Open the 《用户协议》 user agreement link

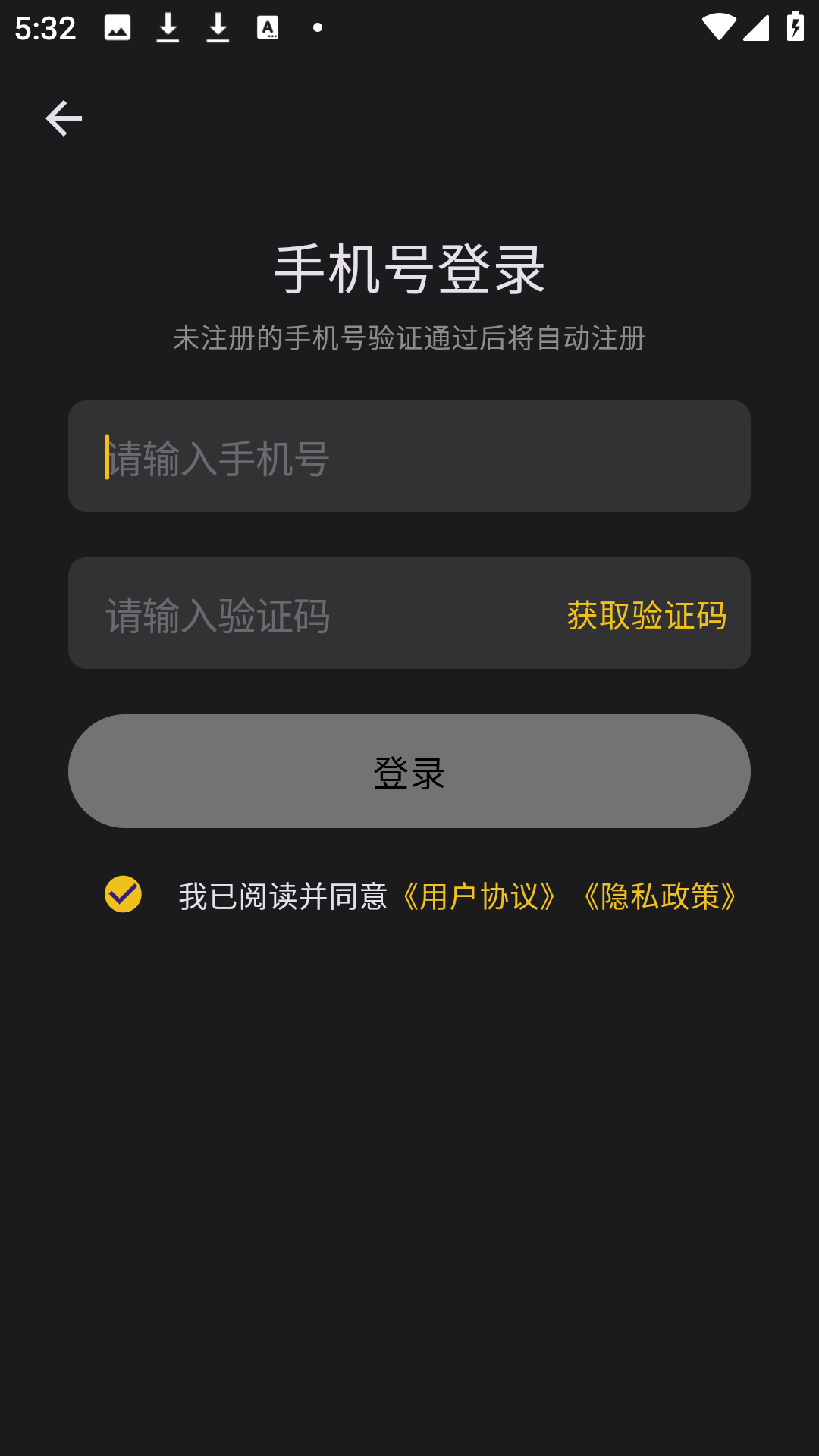(479, 896)
